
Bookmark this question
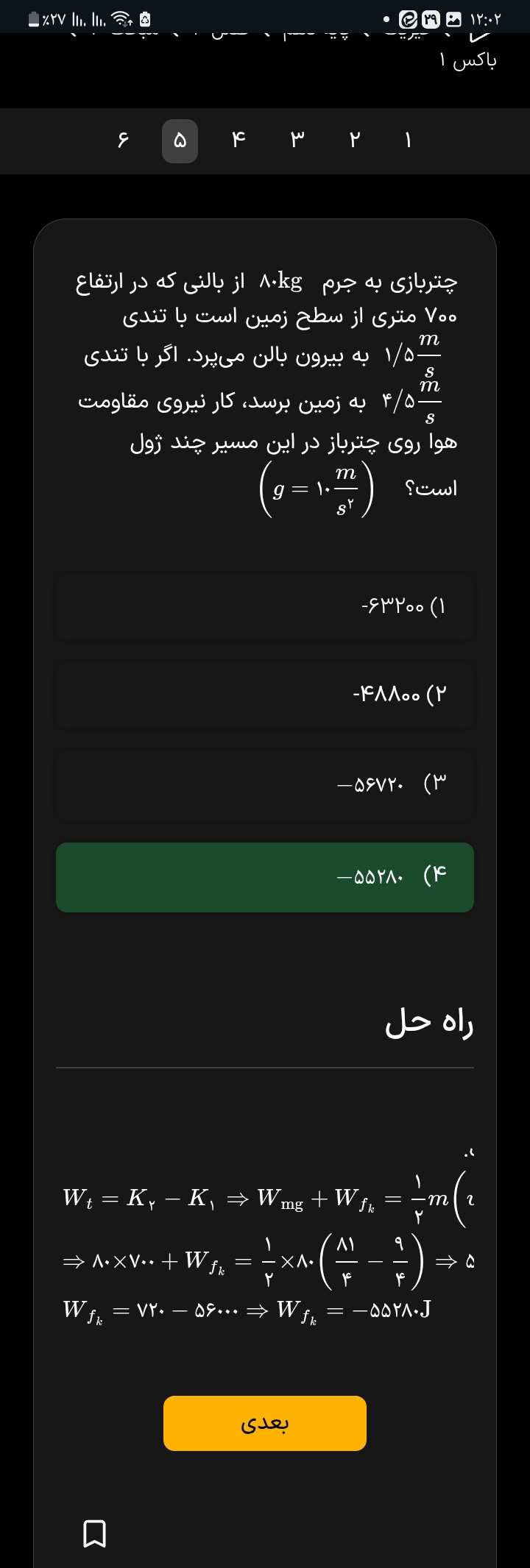94,1533
